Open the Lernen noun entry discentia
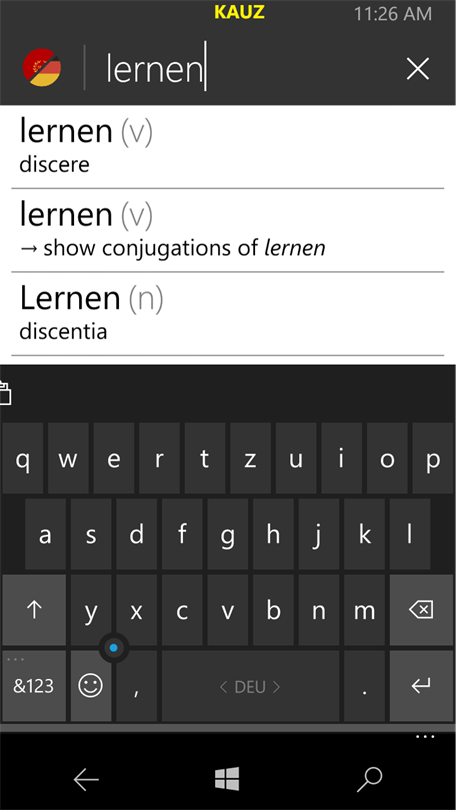456x810 pixels. point(228,314)
